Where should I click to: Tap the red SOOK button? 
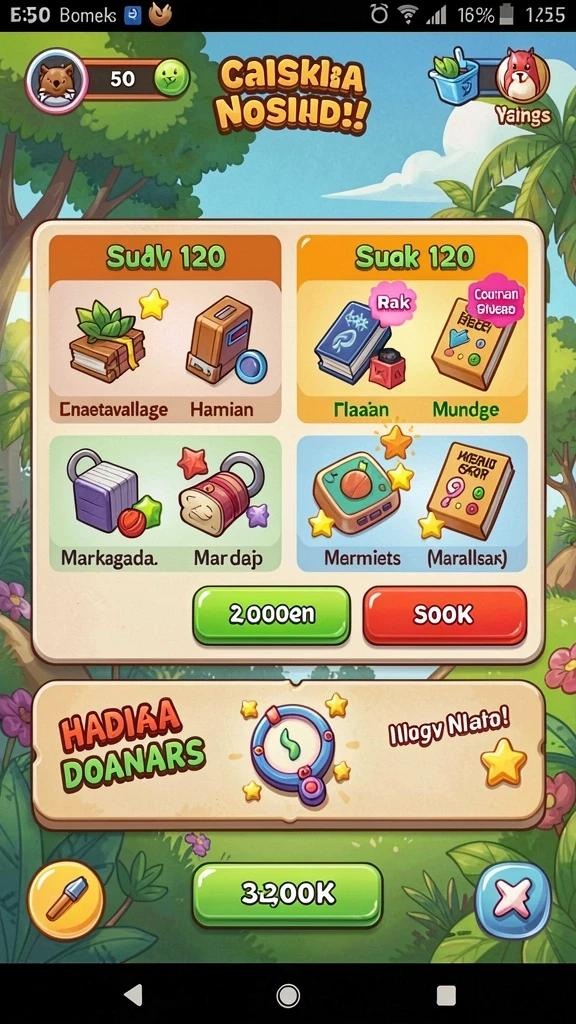pos(445,615)
